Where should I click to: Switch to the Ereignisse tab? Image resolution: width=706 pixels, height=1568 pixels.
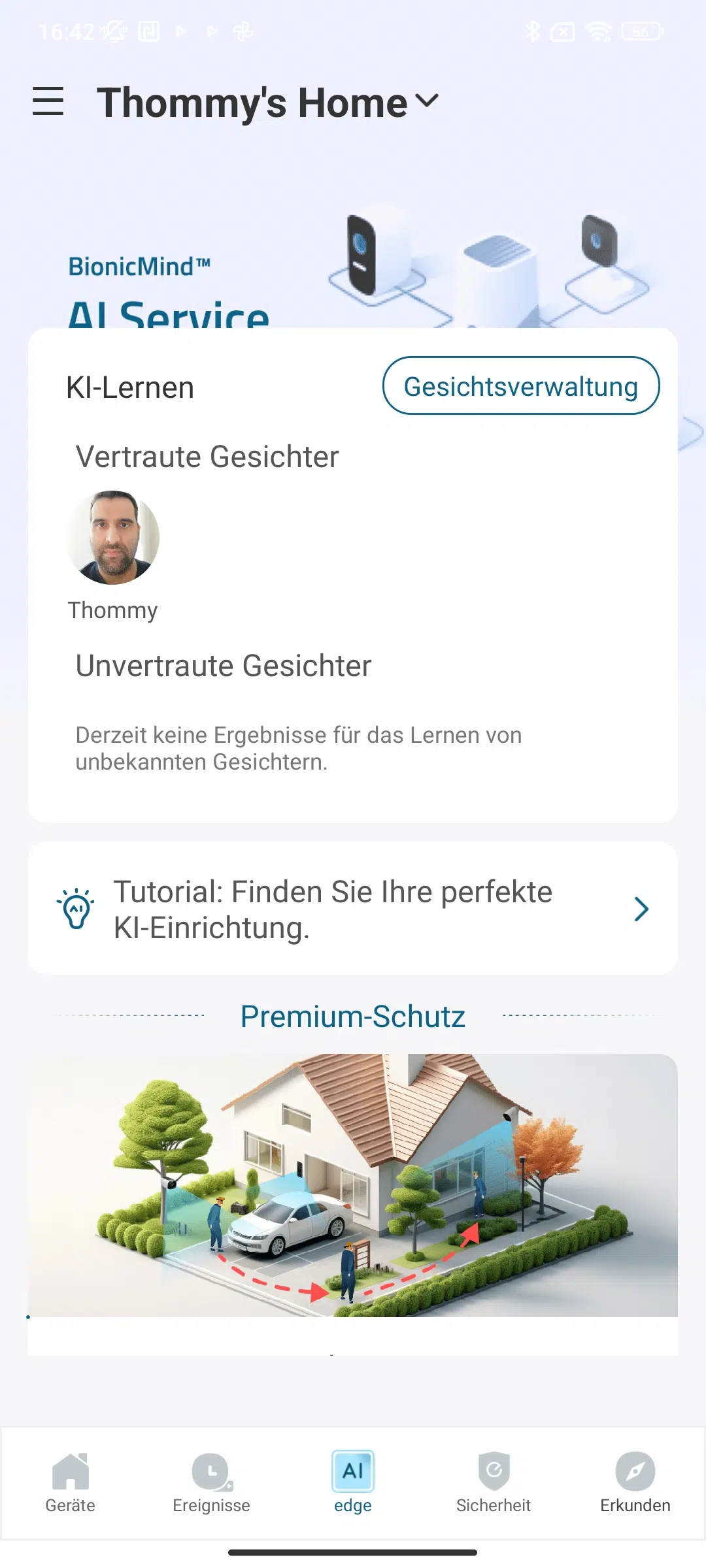211,1483
